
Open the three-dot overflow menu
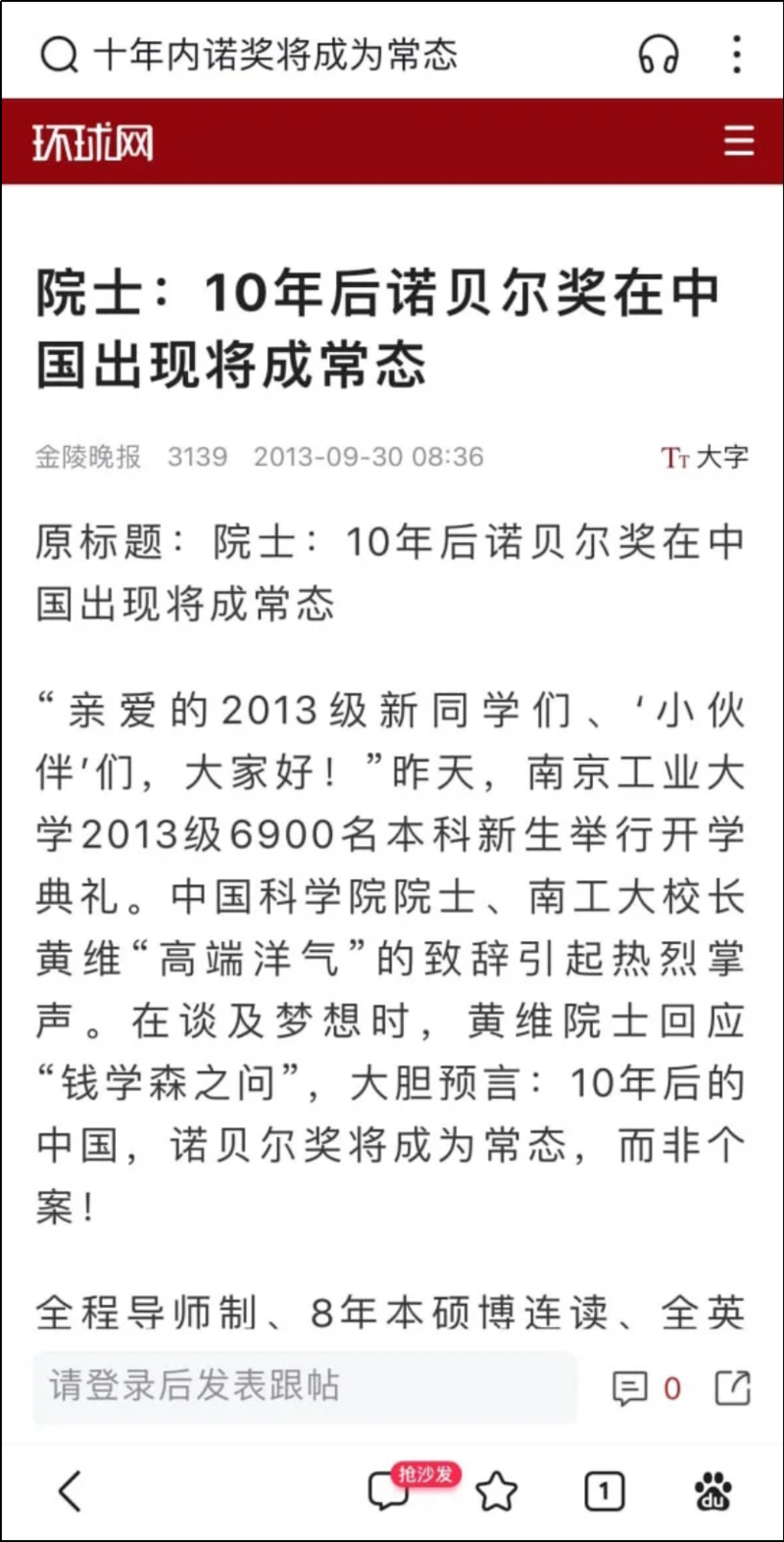coord(737,54)
